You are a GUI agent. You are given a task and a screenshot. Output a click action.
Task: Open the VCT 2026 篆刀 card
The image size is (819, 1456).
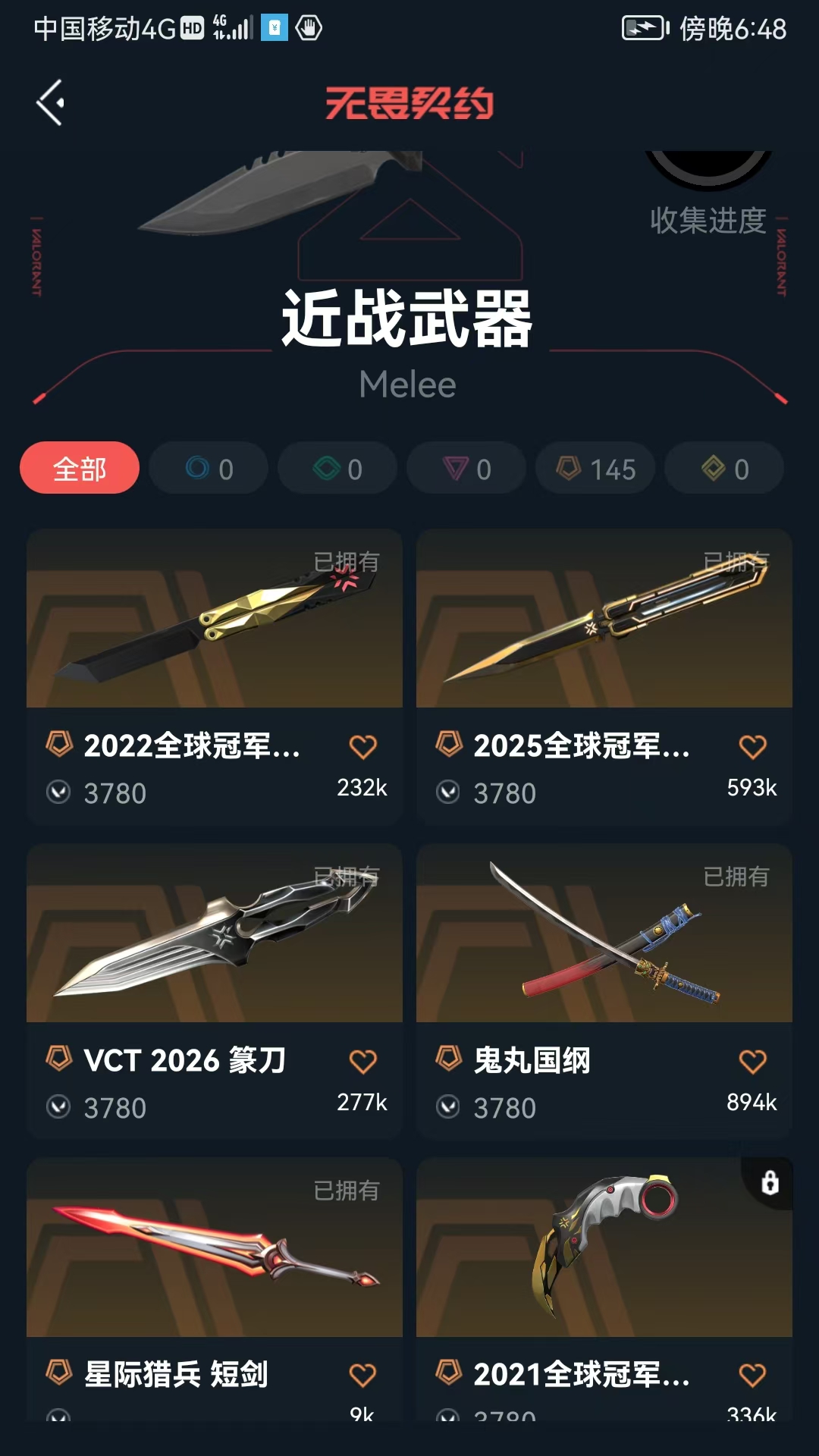[215, 991]
